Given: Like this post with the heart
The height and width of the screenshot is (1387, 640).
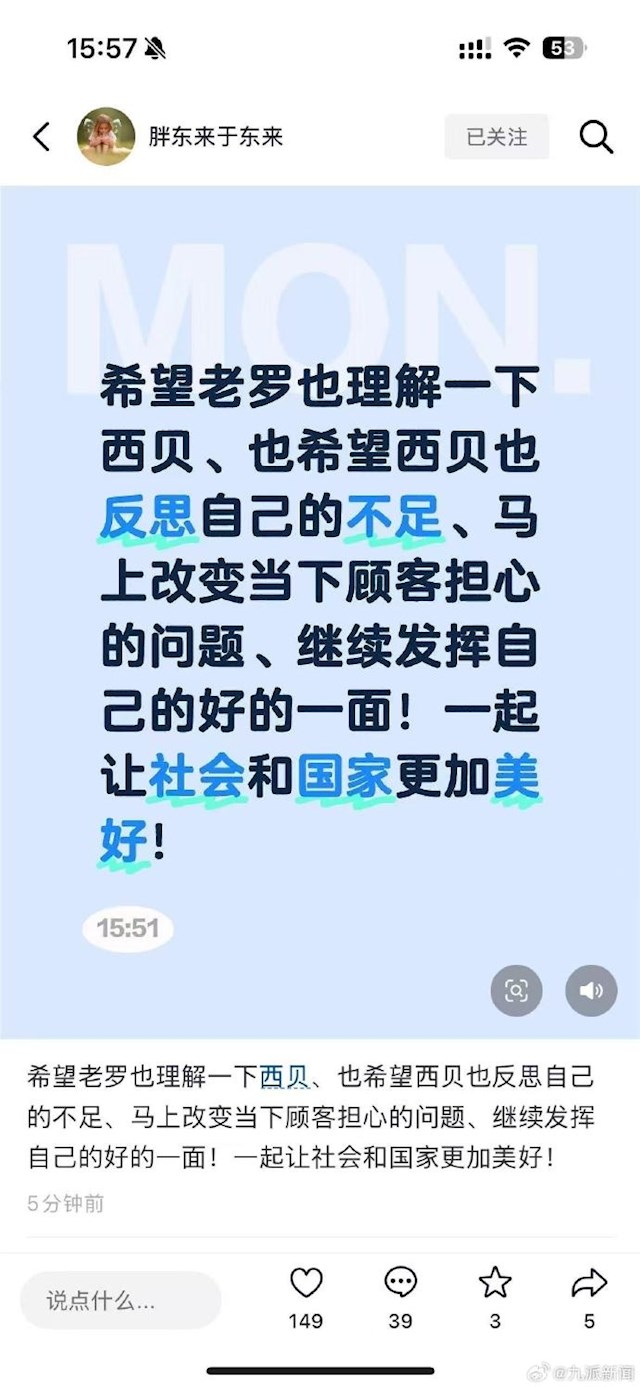Looking at the screenshot, I should 306,1283.
